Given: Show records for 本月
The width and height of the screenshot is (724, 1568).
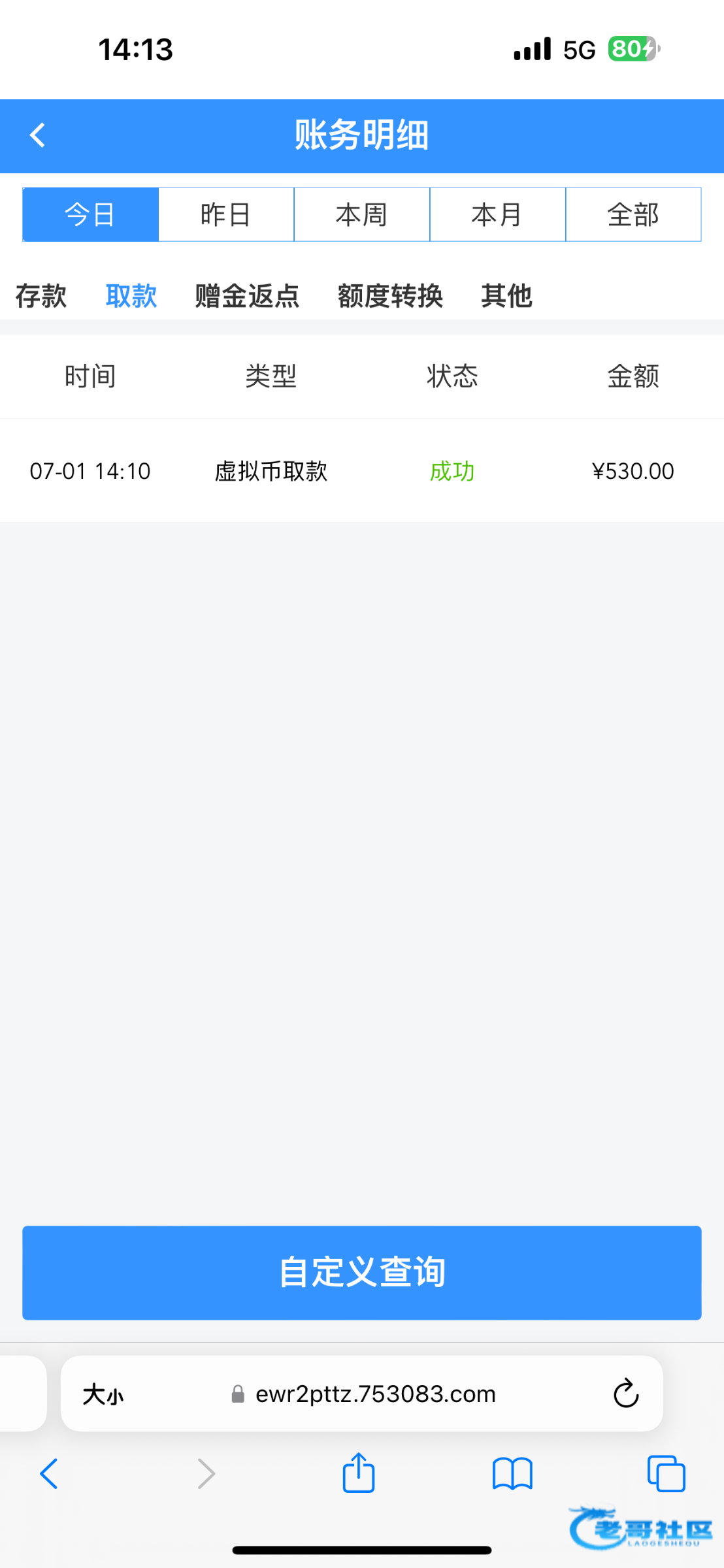Looking at the screenshot, I should pos(497,215).
